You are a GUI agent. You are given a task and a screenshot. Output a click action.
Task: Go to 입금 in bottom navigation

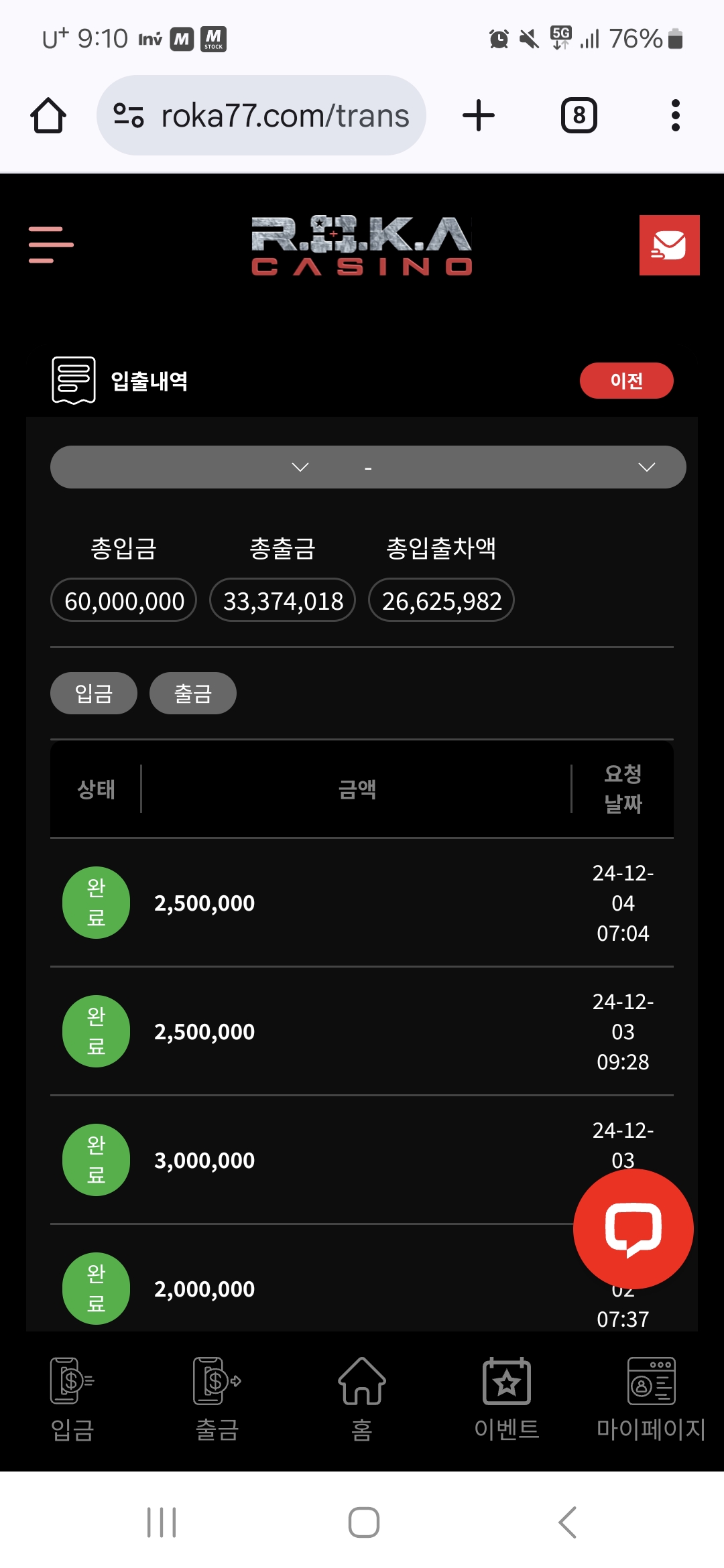(72, 1400)
